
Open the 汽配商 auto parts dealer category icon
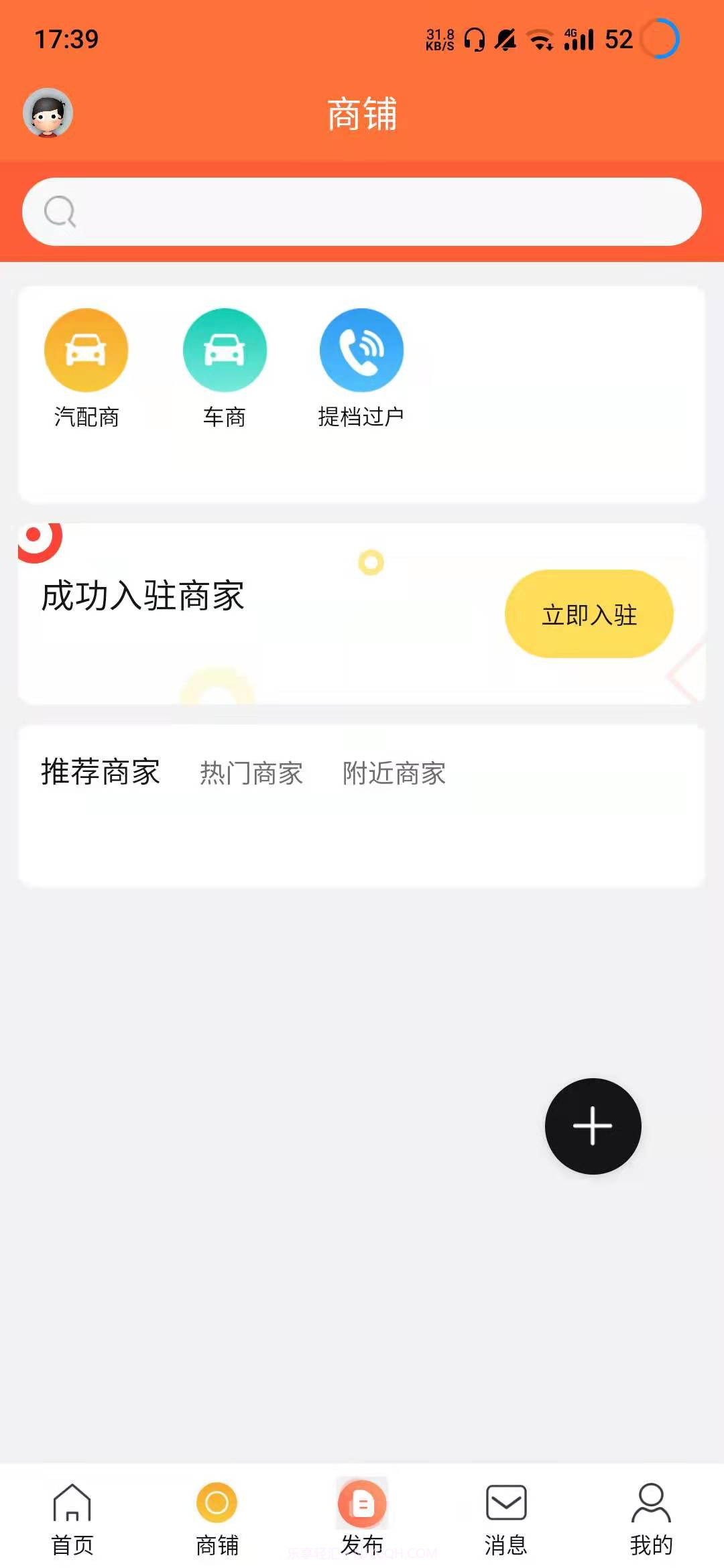click(x=86, y=349)
